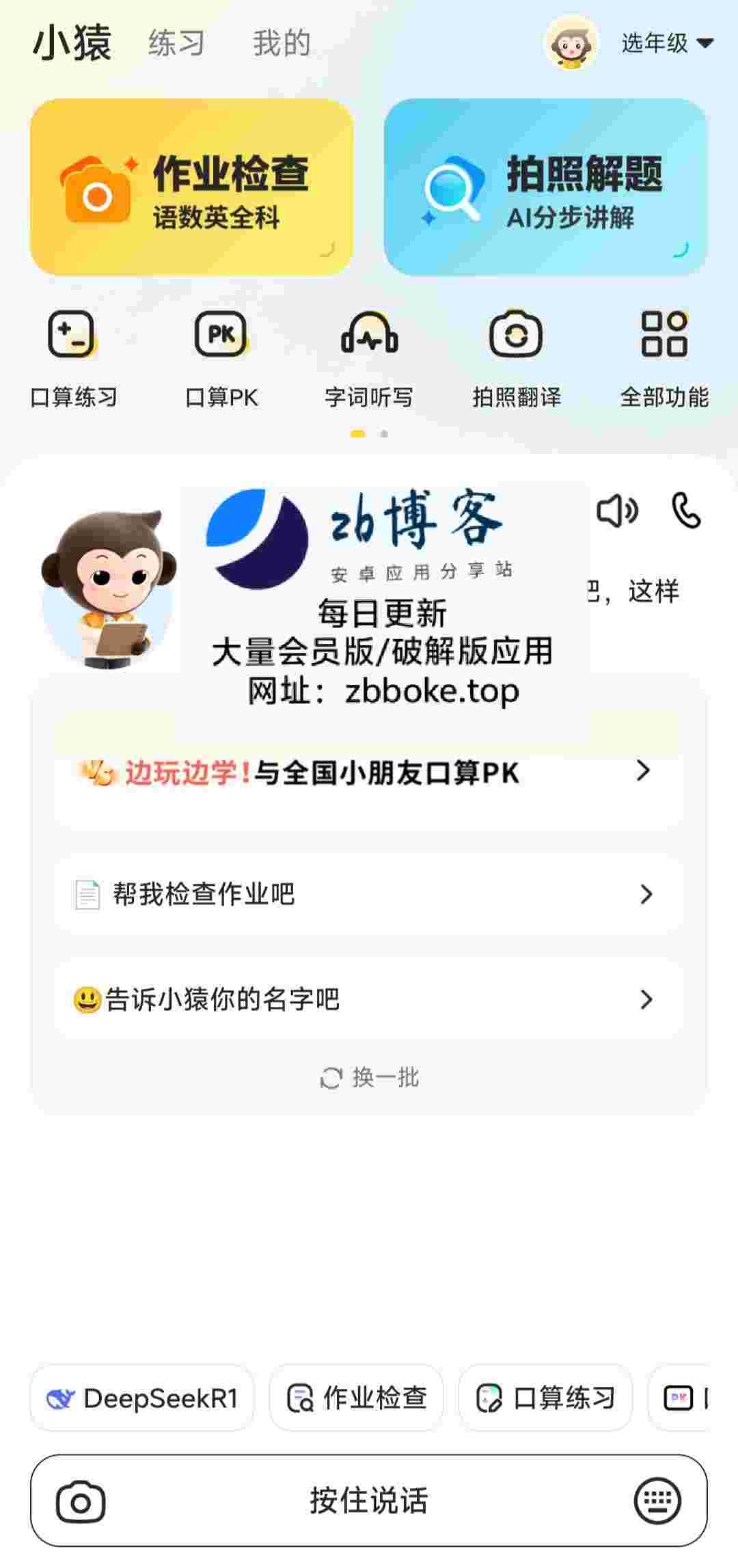Switch to the 我的 tab
This screenshot has height=1568, width=738.
282,43
